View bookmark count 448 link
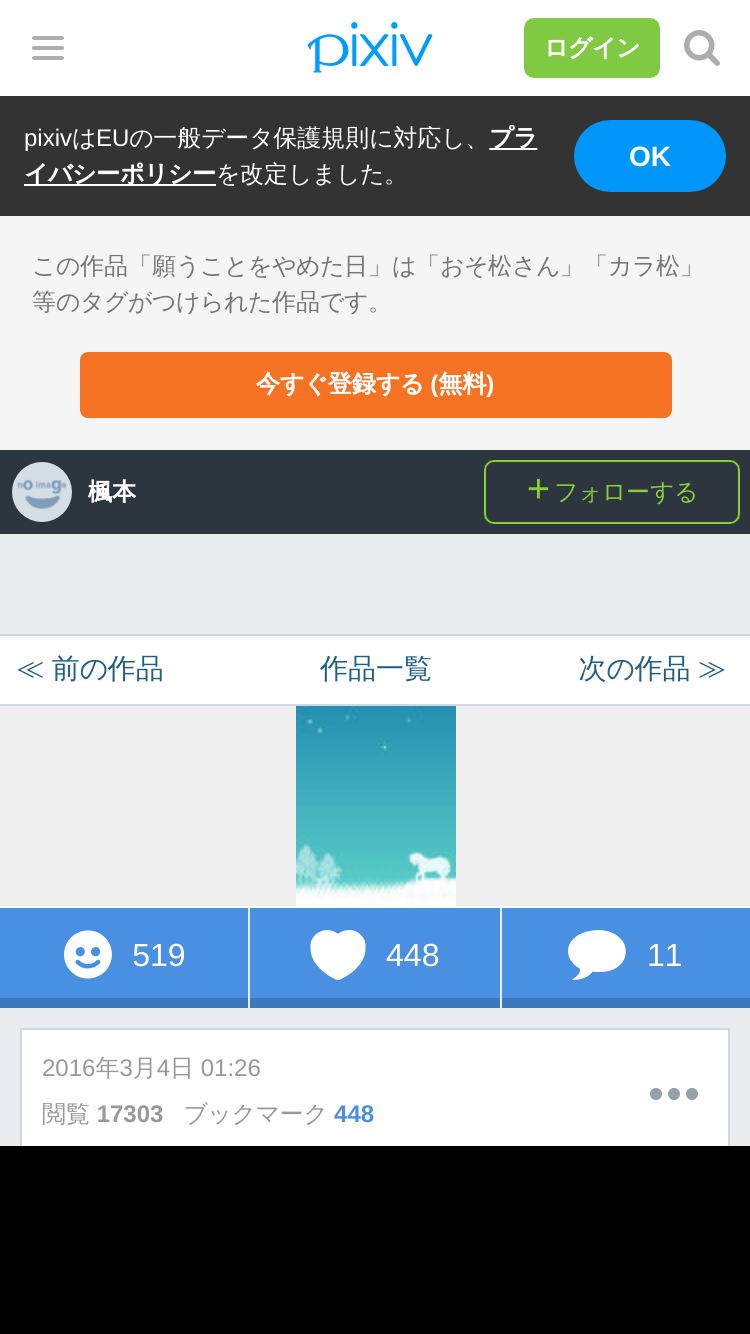Image resolution: width=750 pixels, height=1334 pixels. click(x=353, y=1114)
